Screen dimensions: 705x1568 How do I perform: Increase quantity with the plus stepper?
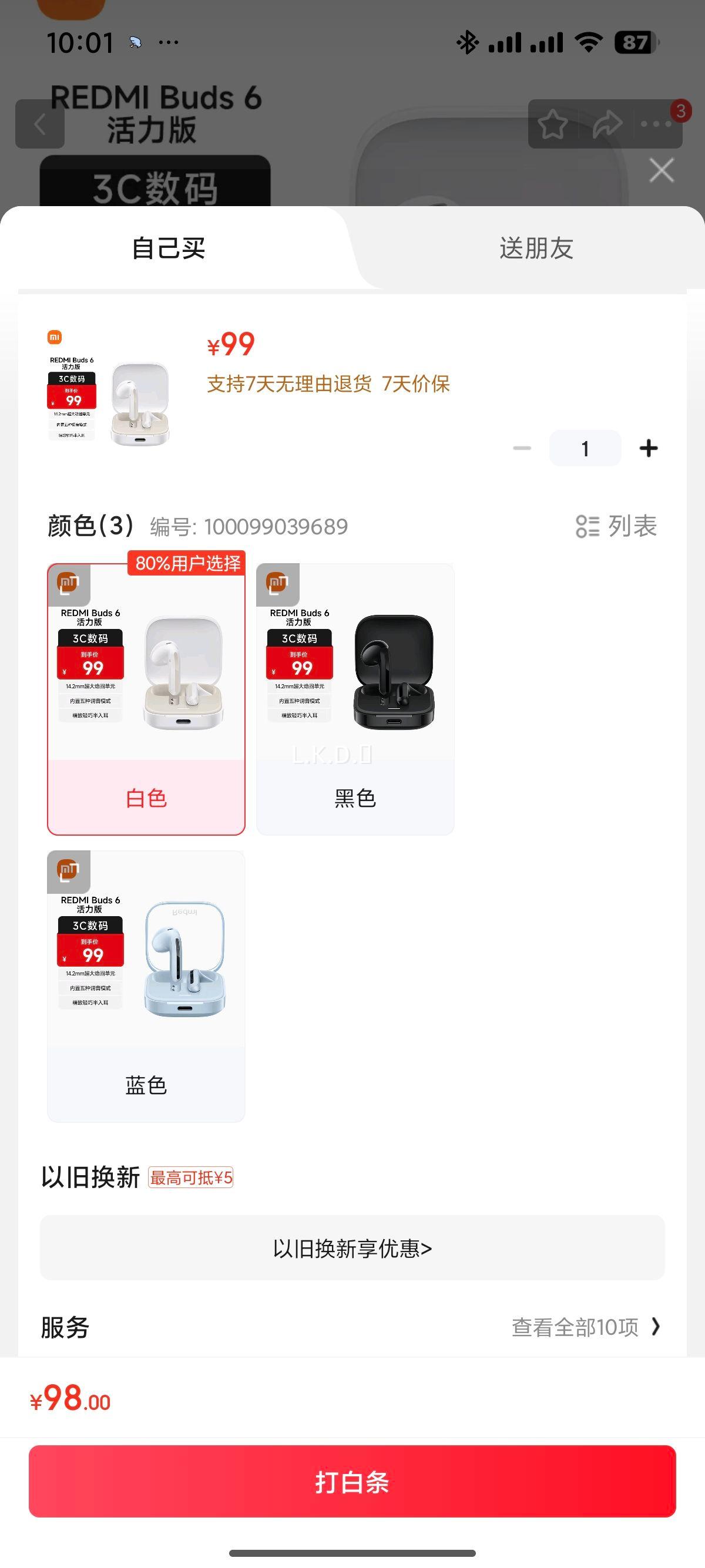pos(648,448)
